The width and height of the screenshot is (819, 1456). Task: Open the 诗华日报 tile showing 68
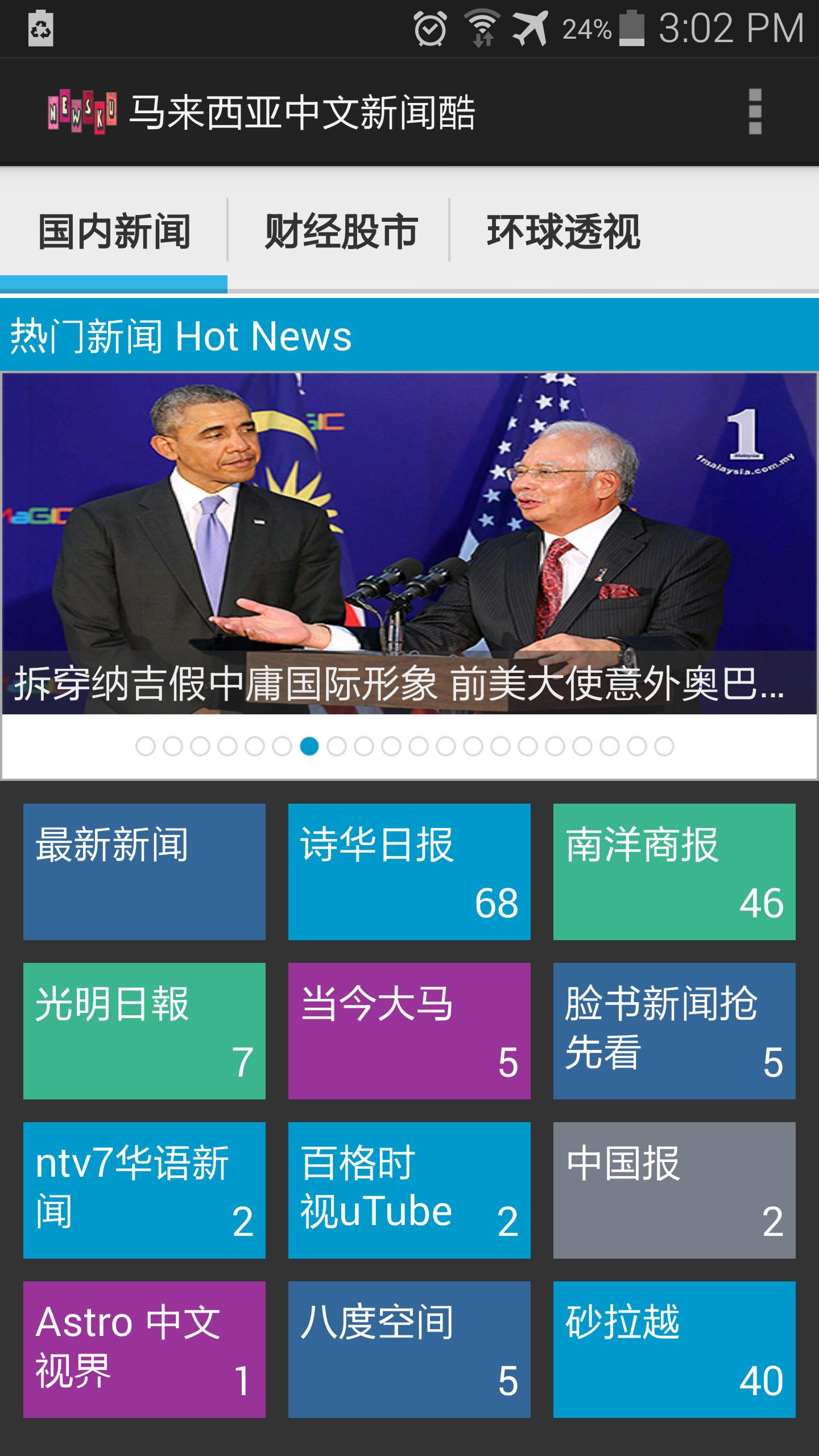point(408,870)
